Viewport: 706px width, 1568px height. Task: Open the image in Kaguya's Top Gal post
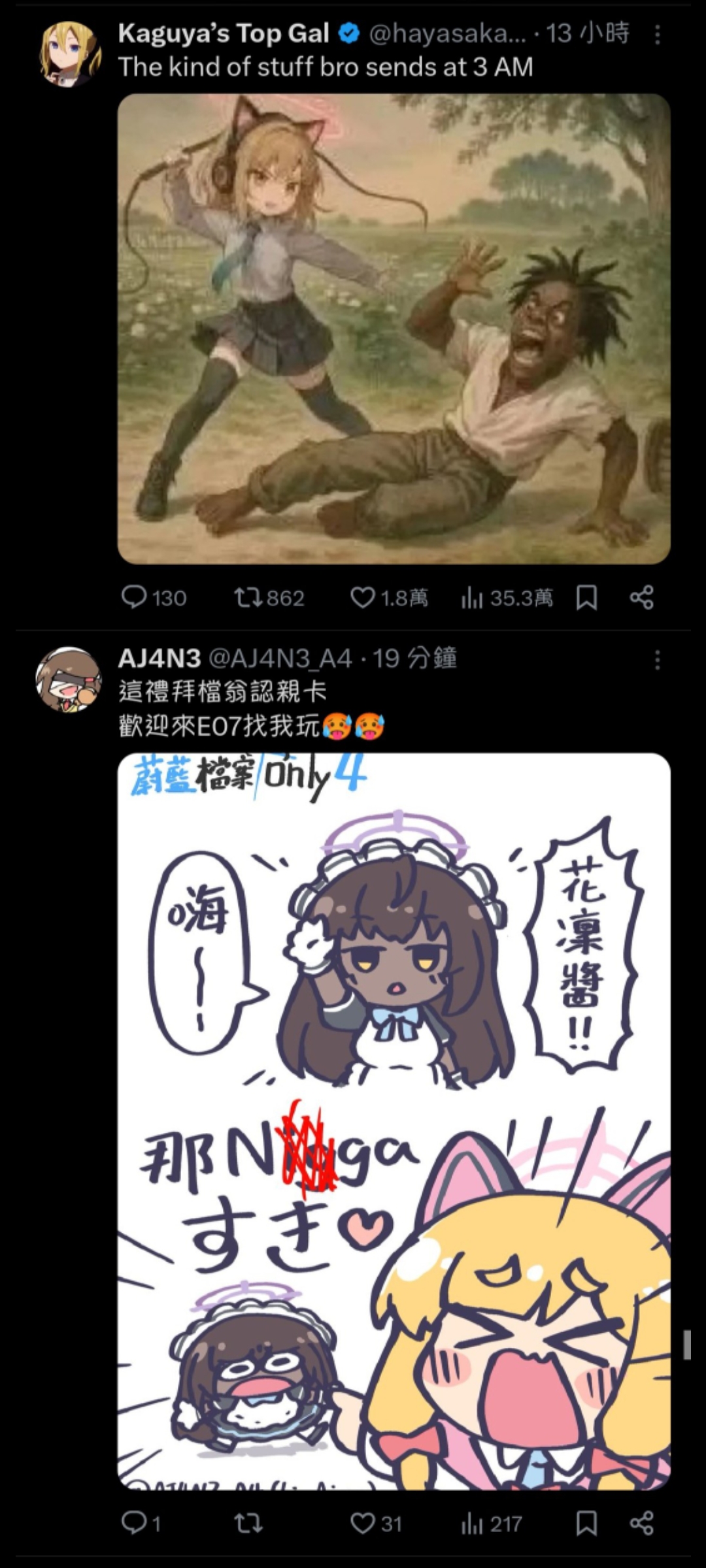394,329
